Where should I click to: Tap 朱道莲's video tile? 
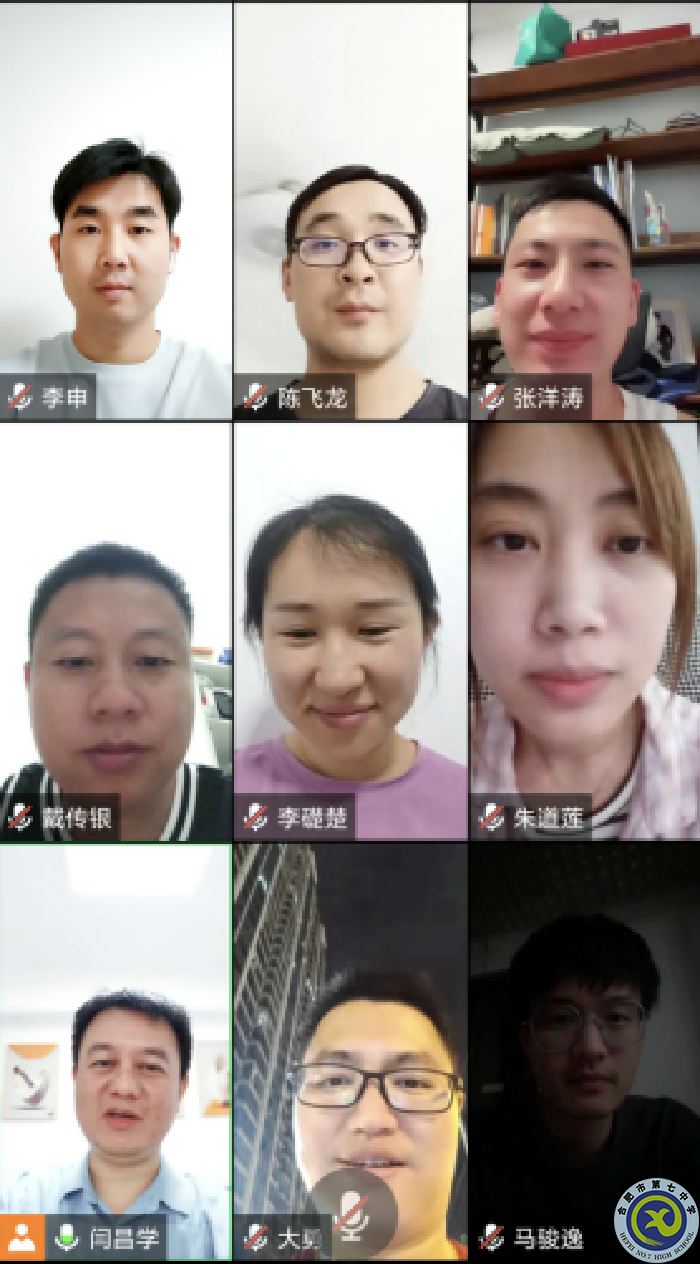[x=585, y=630]
